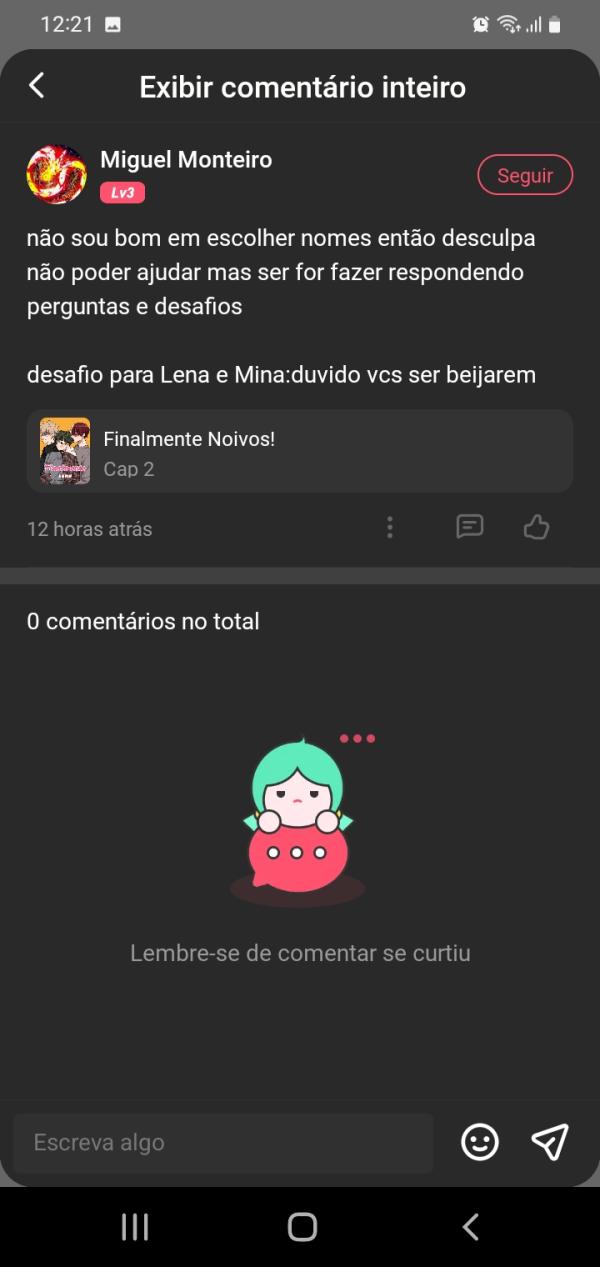Reply to Miguel Monteiro's comment
This screenshot has height=1267, width=600.
[469, 527]
